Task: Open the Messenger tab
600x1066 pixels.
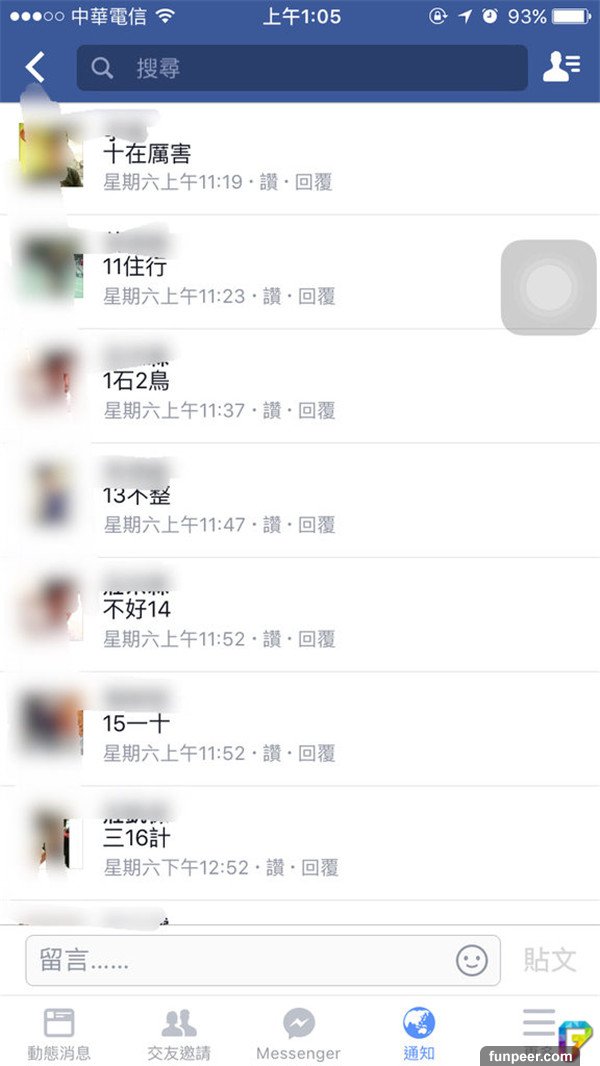Action: click(298, 1033)
